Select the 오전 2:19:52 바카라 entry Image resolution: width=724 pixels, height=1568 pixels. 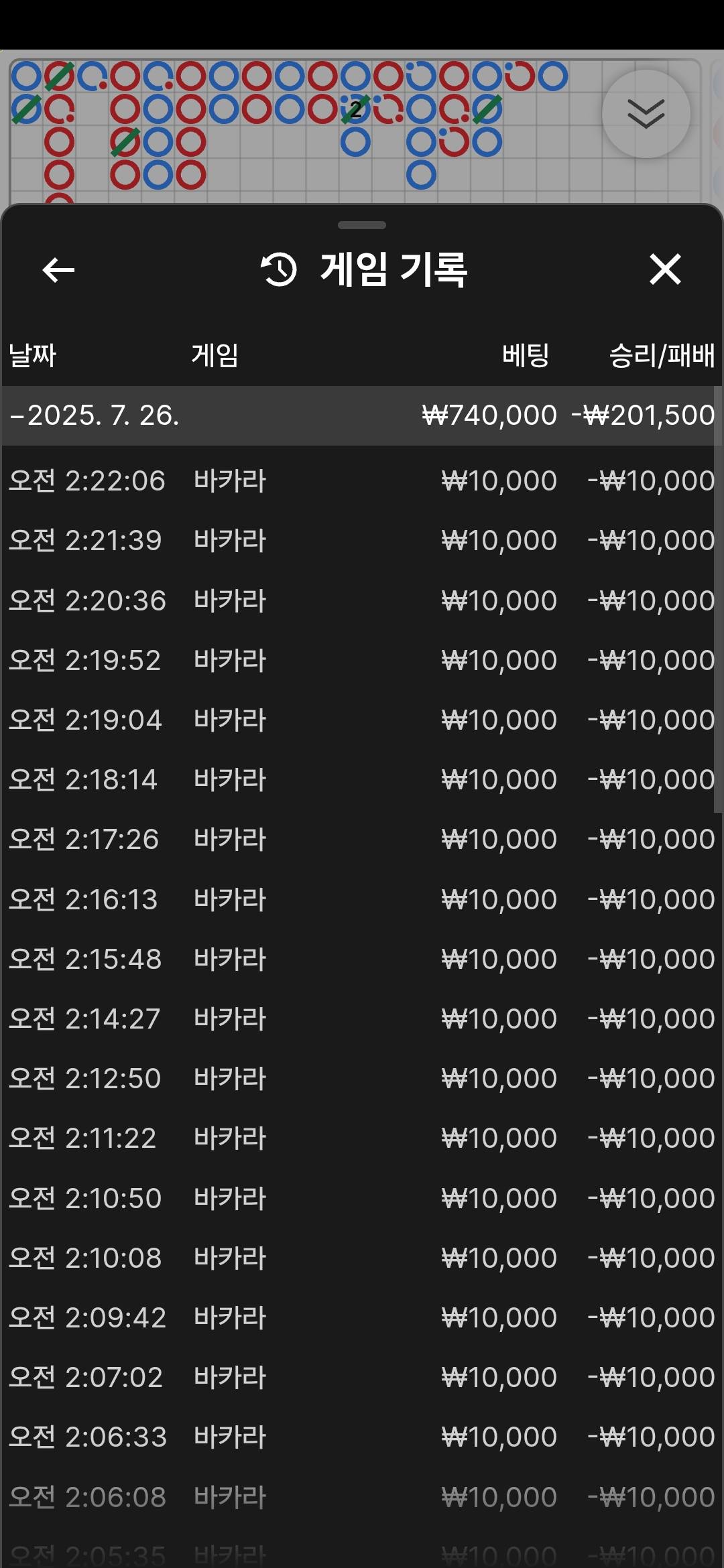pos(362,660)
